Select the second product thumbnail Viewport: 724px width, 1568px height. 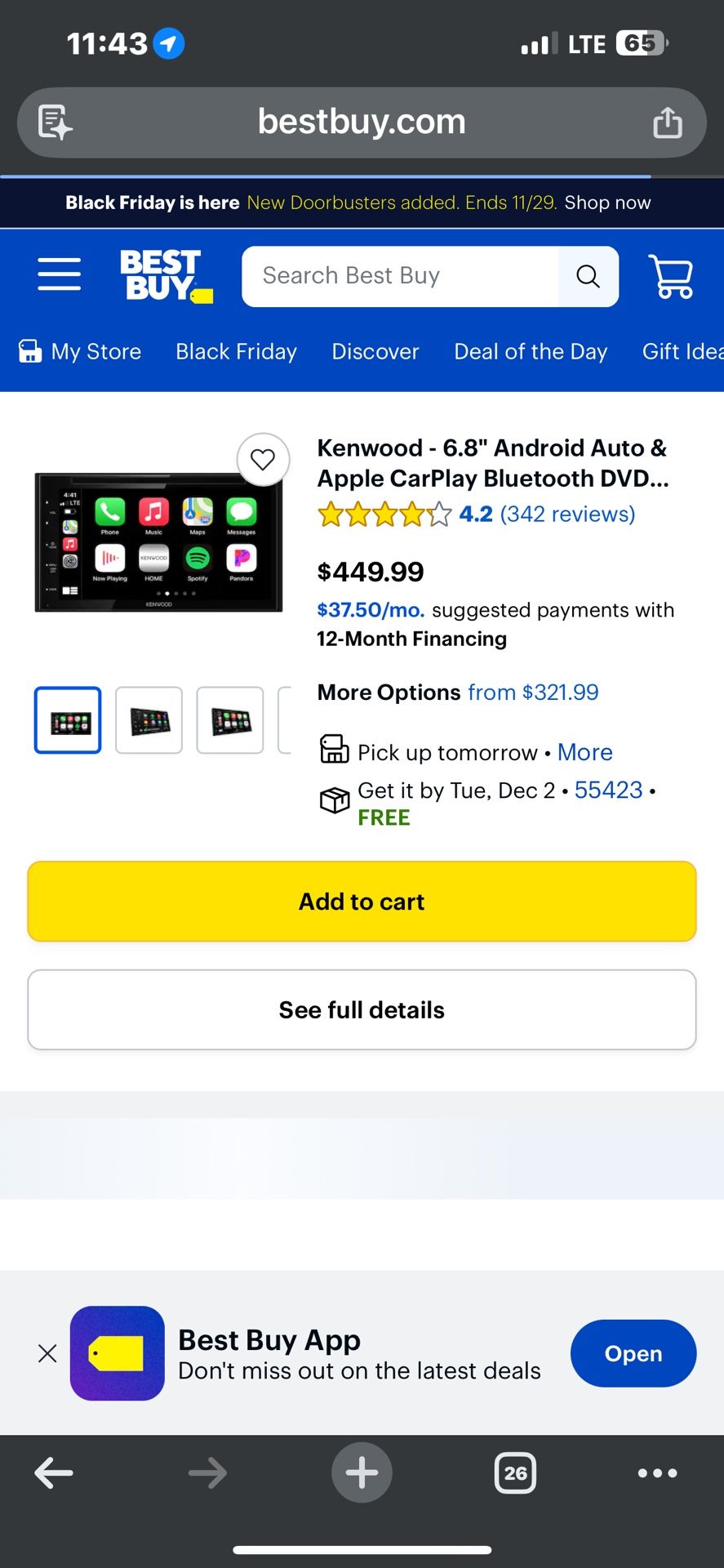(x=149, y=719)
